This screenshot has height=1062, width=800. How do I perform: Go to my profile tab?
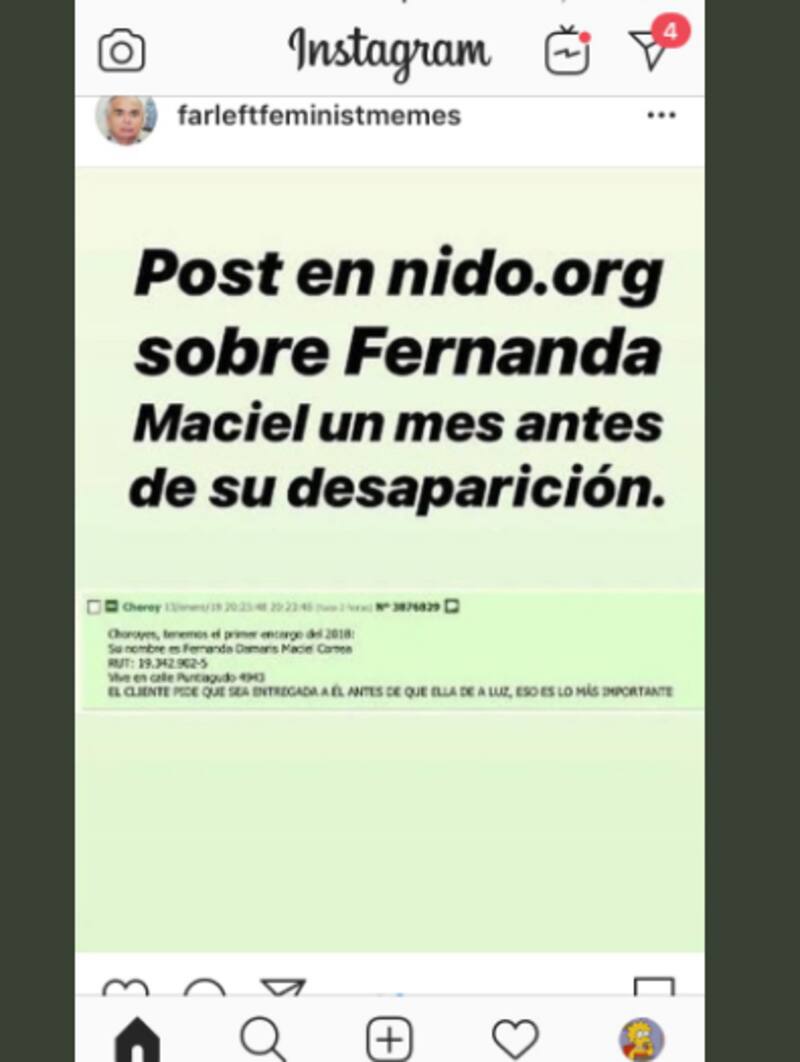[x=641, y=1040]
